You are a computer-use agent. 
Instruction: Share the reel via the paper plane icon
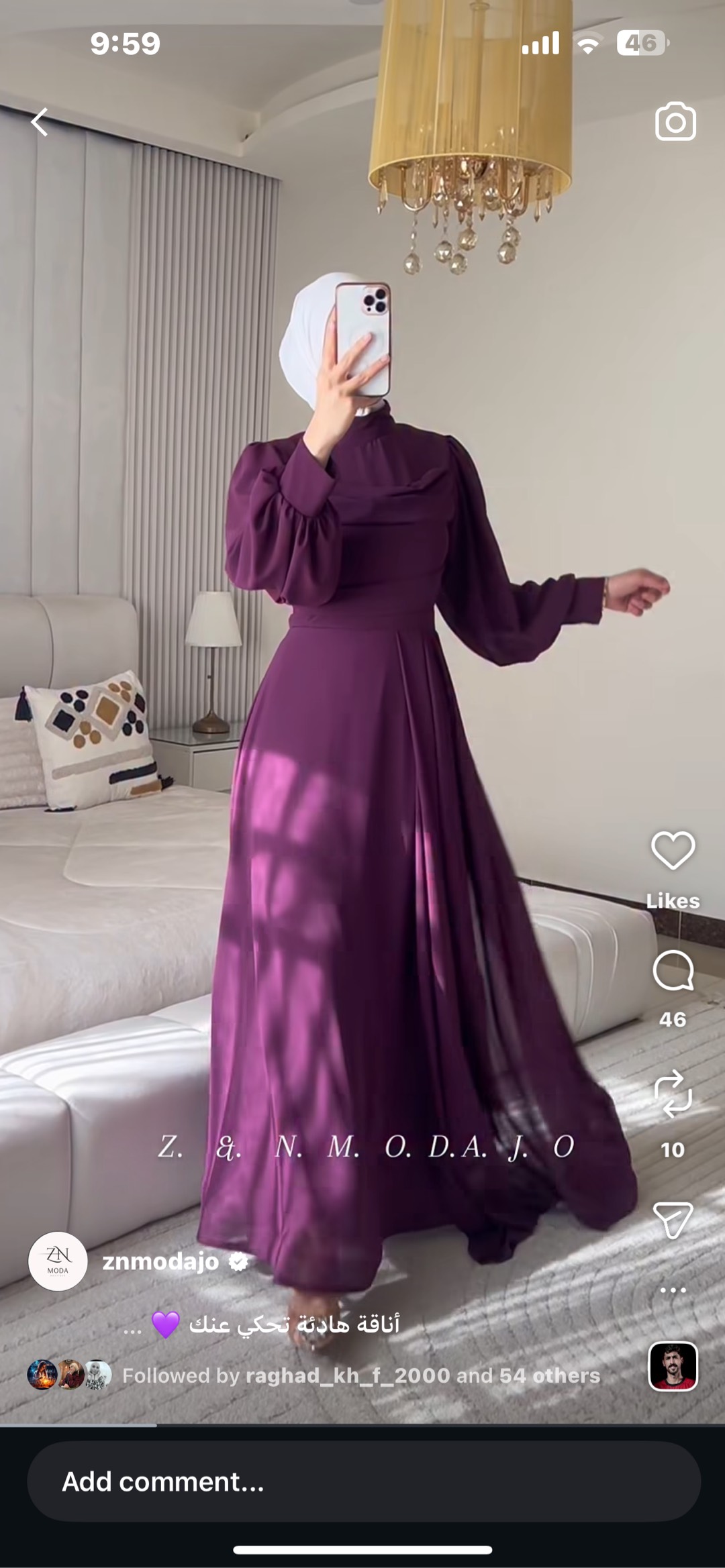[673, 1220]
